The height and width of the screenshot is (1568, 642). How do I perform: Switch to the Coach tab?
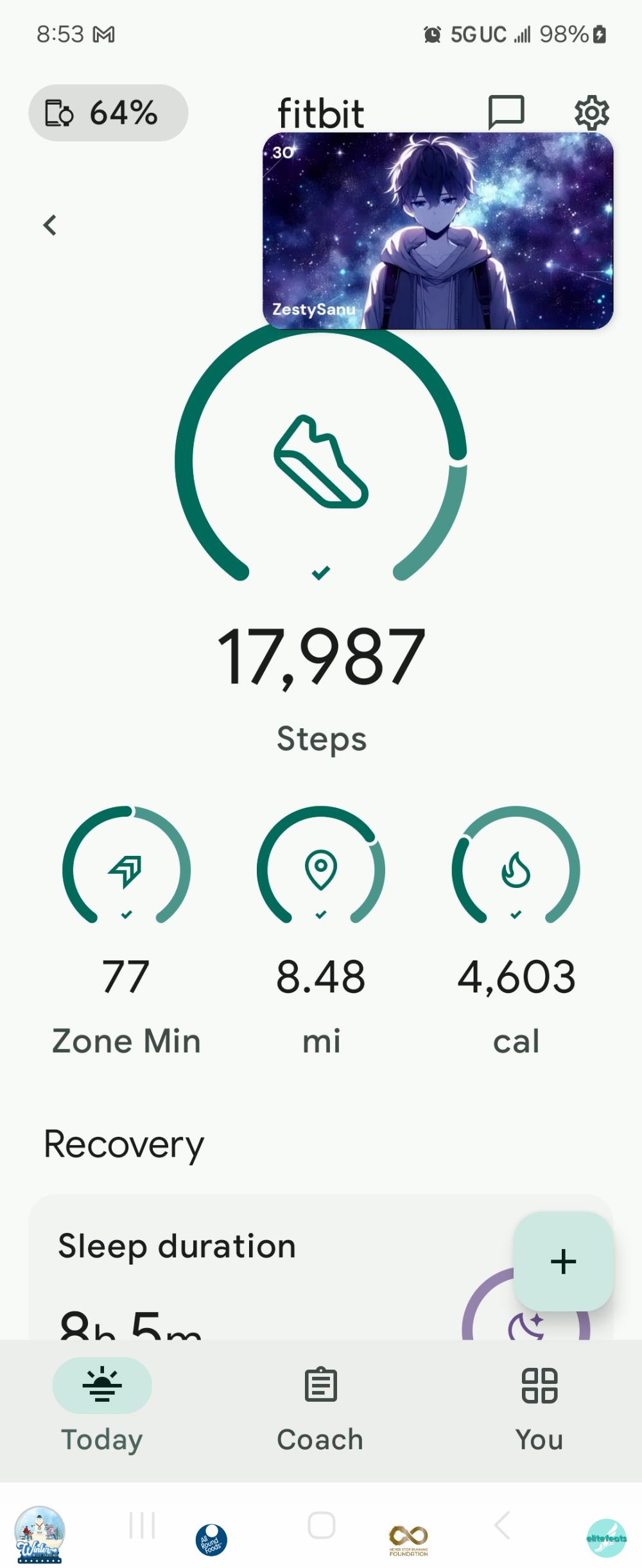[320, 1405]
